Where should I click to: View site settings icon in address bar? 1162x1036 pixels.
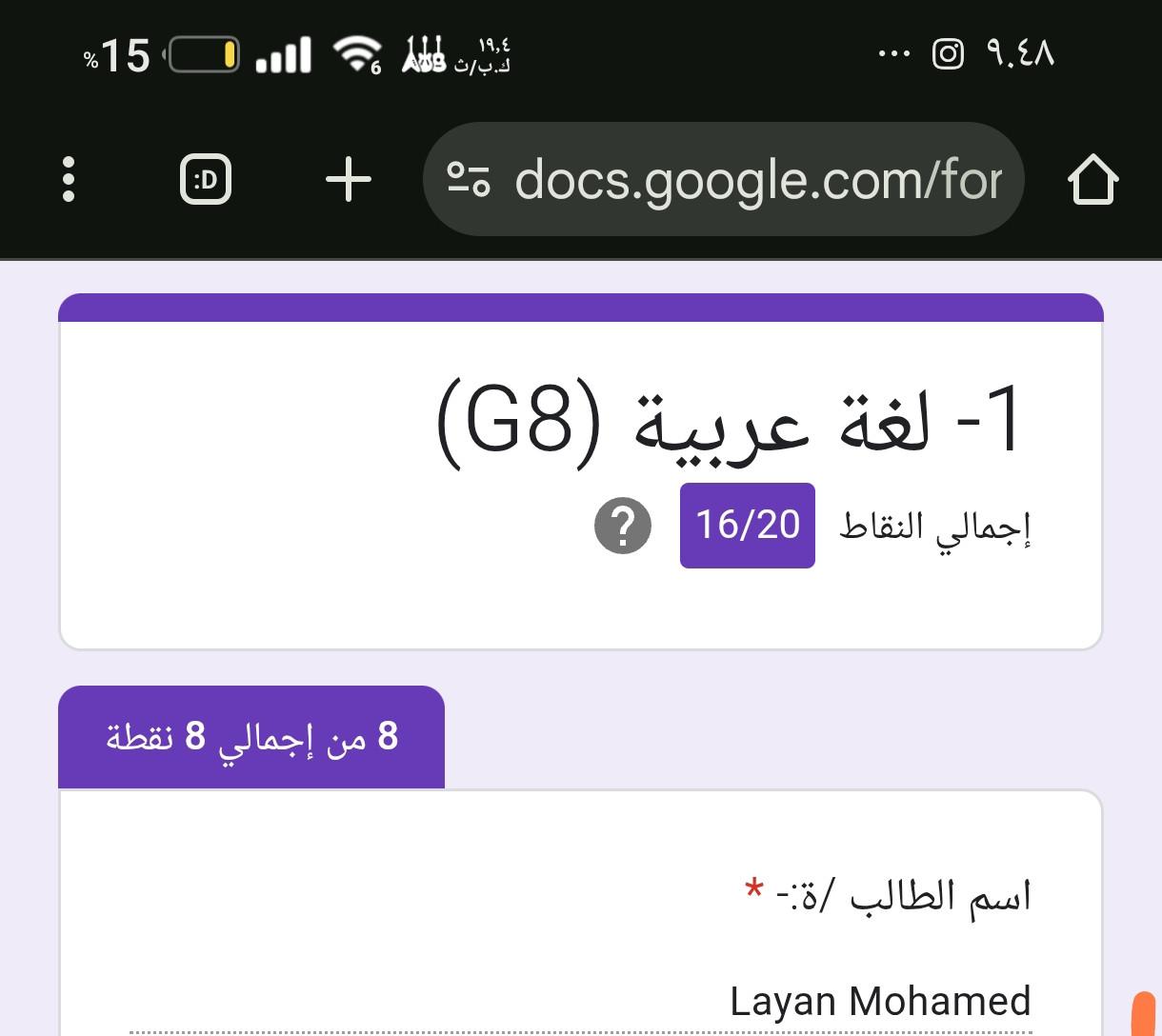(468, 179)
